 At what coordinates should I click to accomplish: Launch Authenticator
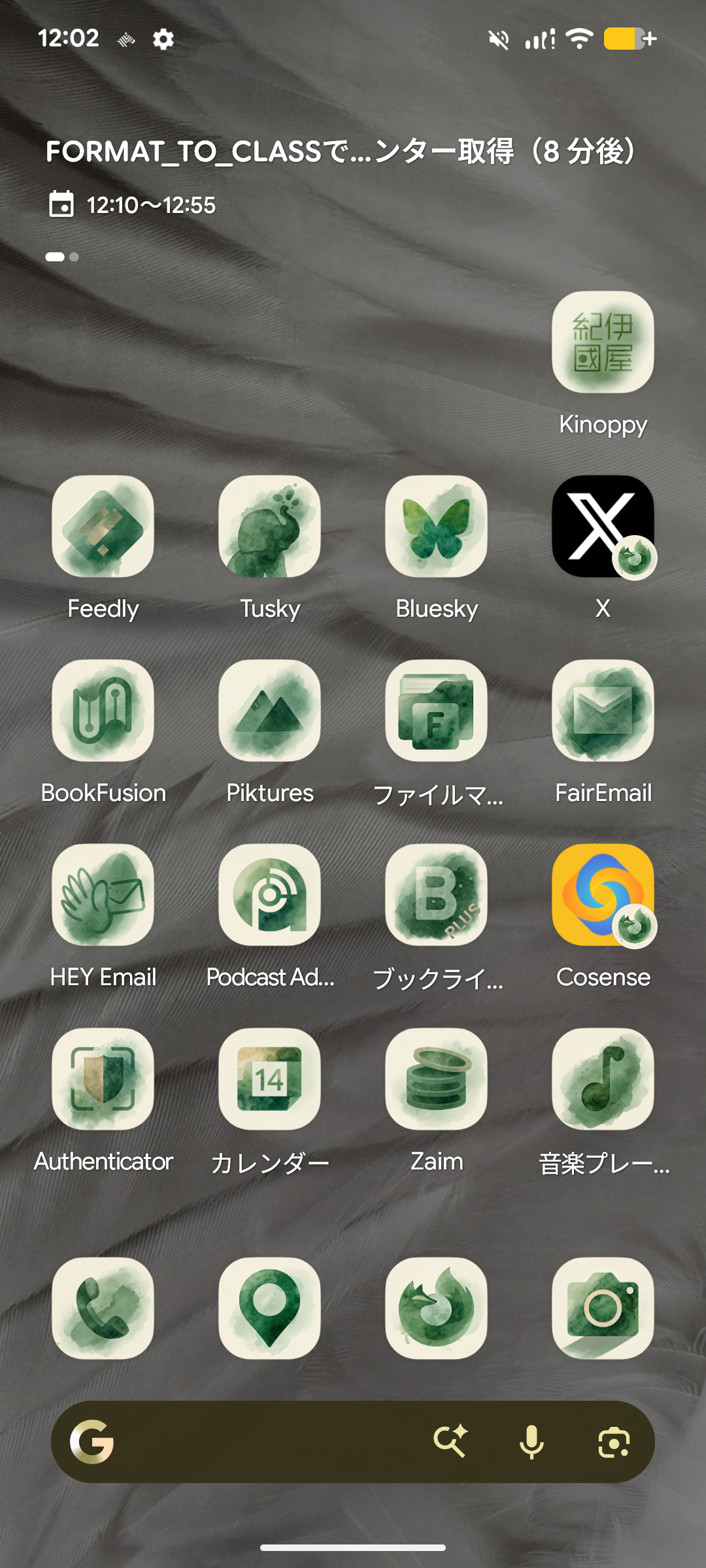point(103,1079)
